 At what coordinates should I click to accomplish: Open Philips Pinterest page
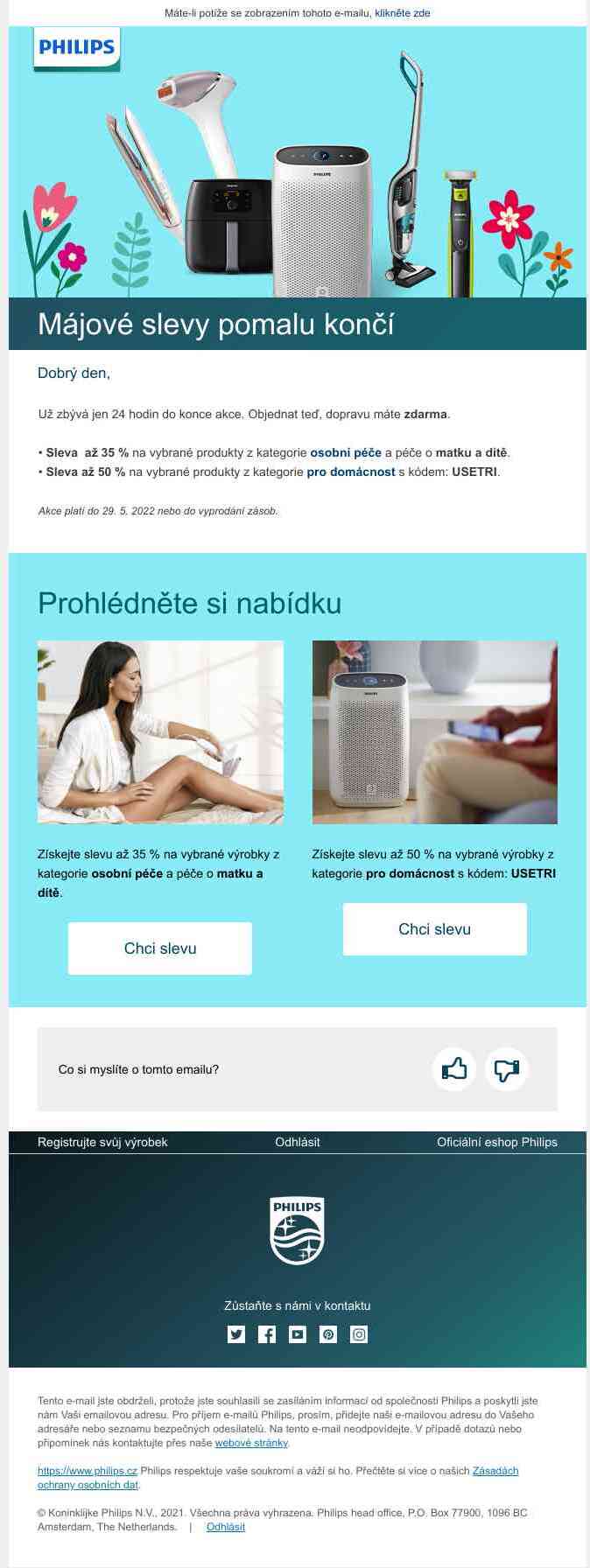(328, 1334)
